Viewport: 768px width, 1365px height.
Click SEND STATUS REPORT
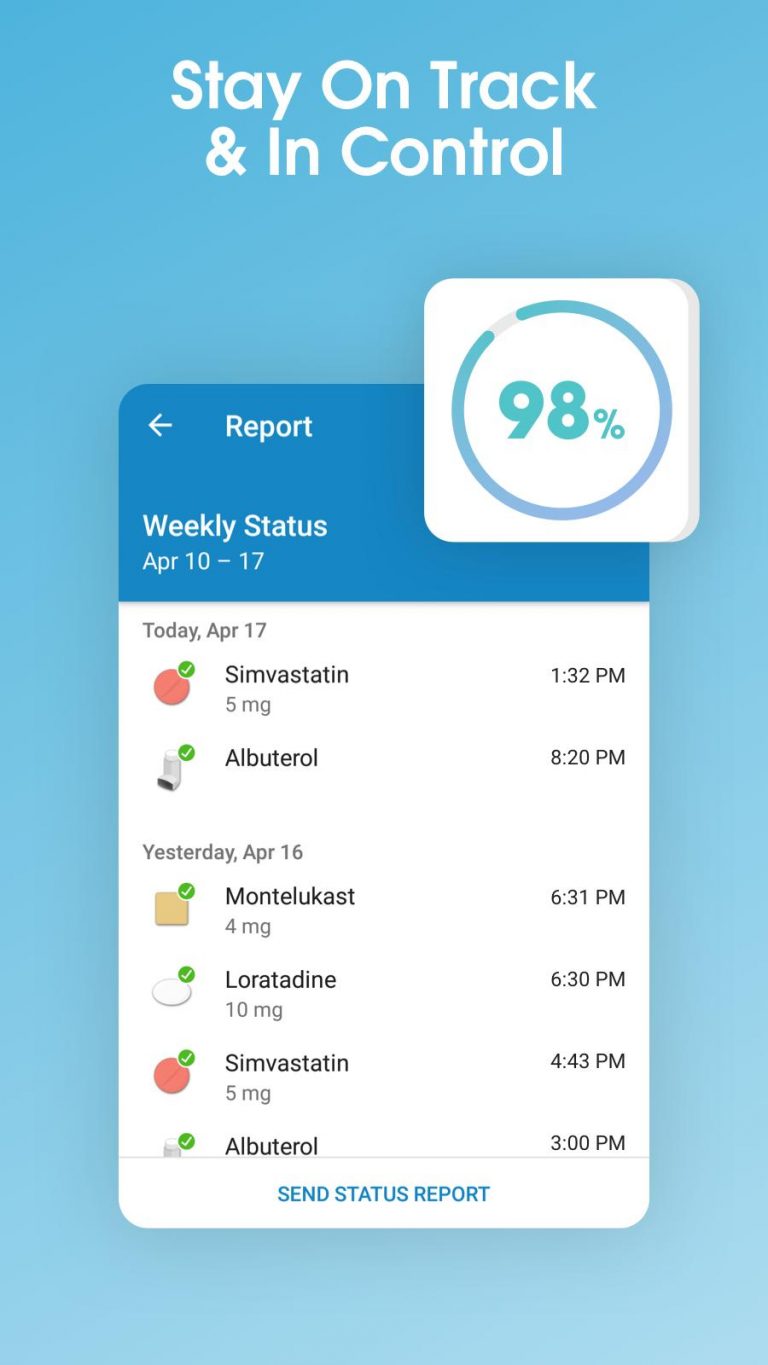click(x=385, y=1193)
